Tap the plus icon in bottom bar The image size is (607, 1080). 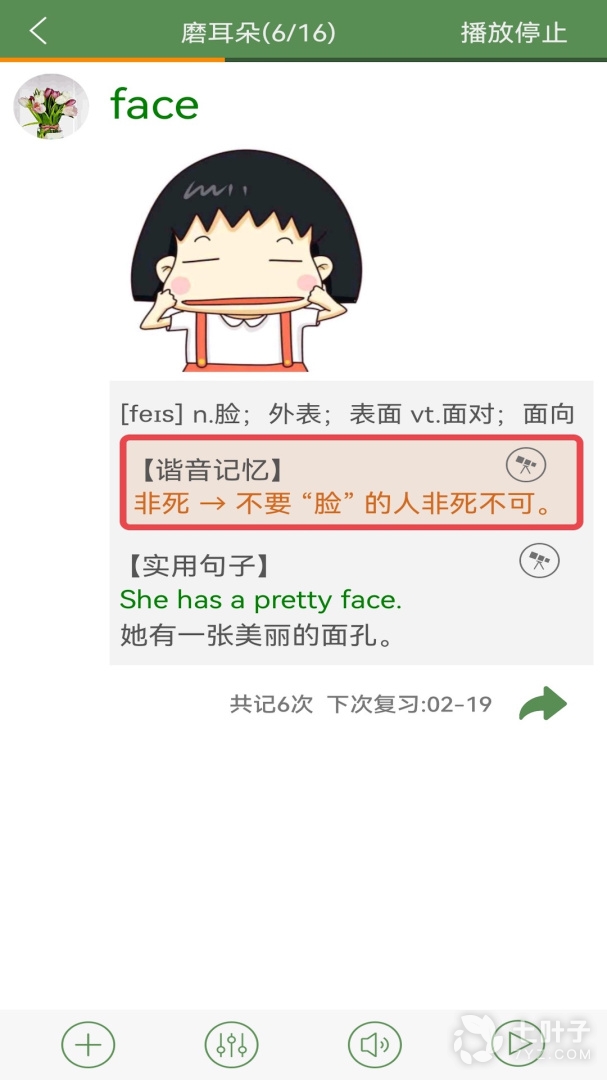click(88, 1045)
